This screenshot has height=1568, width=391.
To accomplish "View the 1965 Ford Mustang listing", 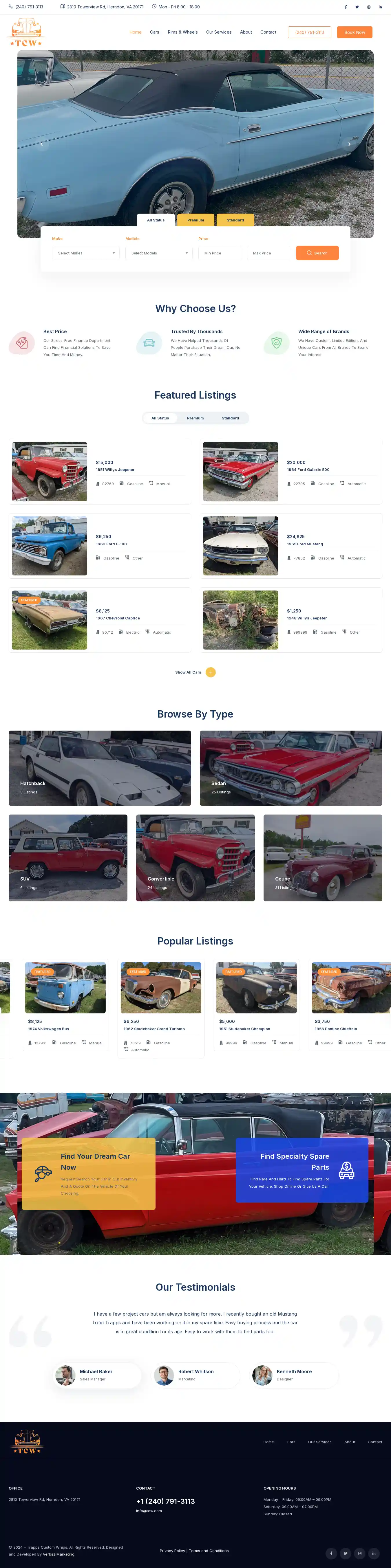I will coord(305,544).
